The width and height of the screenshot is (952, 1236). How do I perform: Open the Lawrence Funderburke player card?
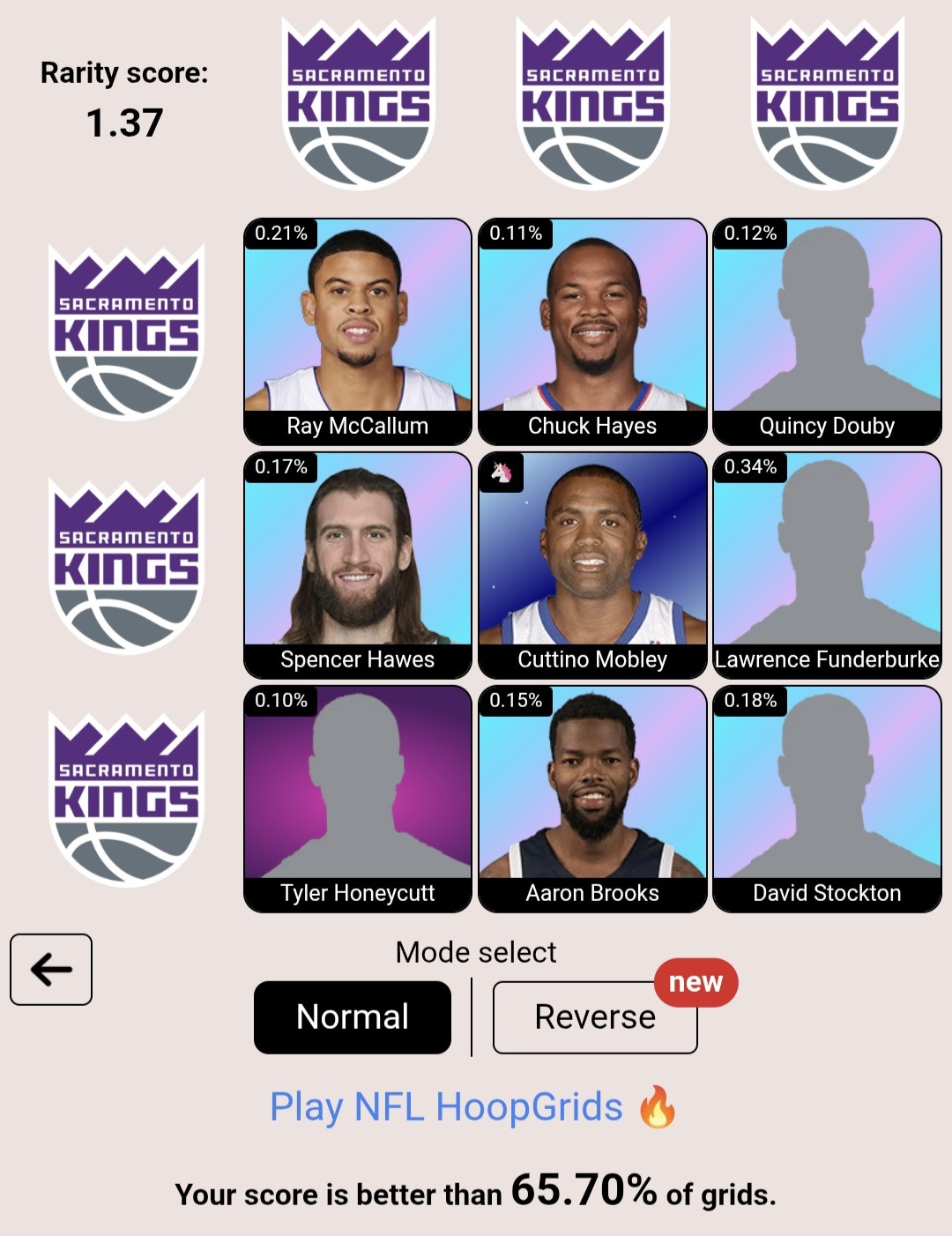tap(827, 564)
